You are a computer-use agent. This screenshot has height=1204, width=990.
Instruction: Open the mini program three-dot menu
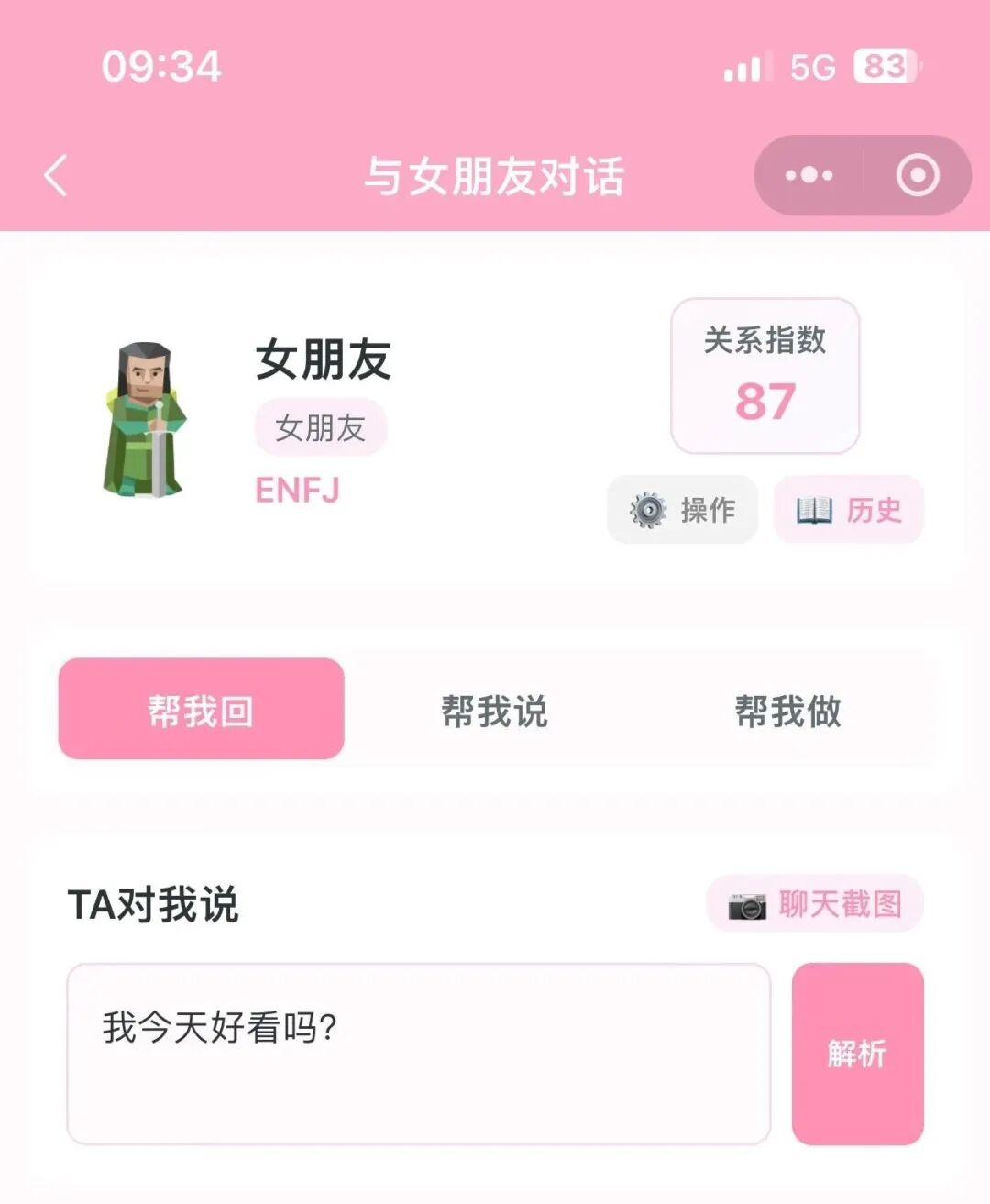click(808, 175)
